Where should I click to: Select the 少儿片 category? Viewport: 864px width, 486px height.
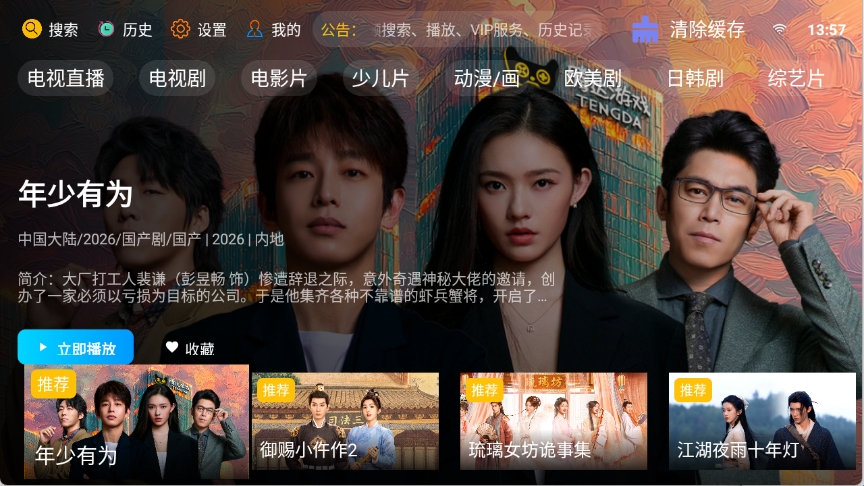380,79
